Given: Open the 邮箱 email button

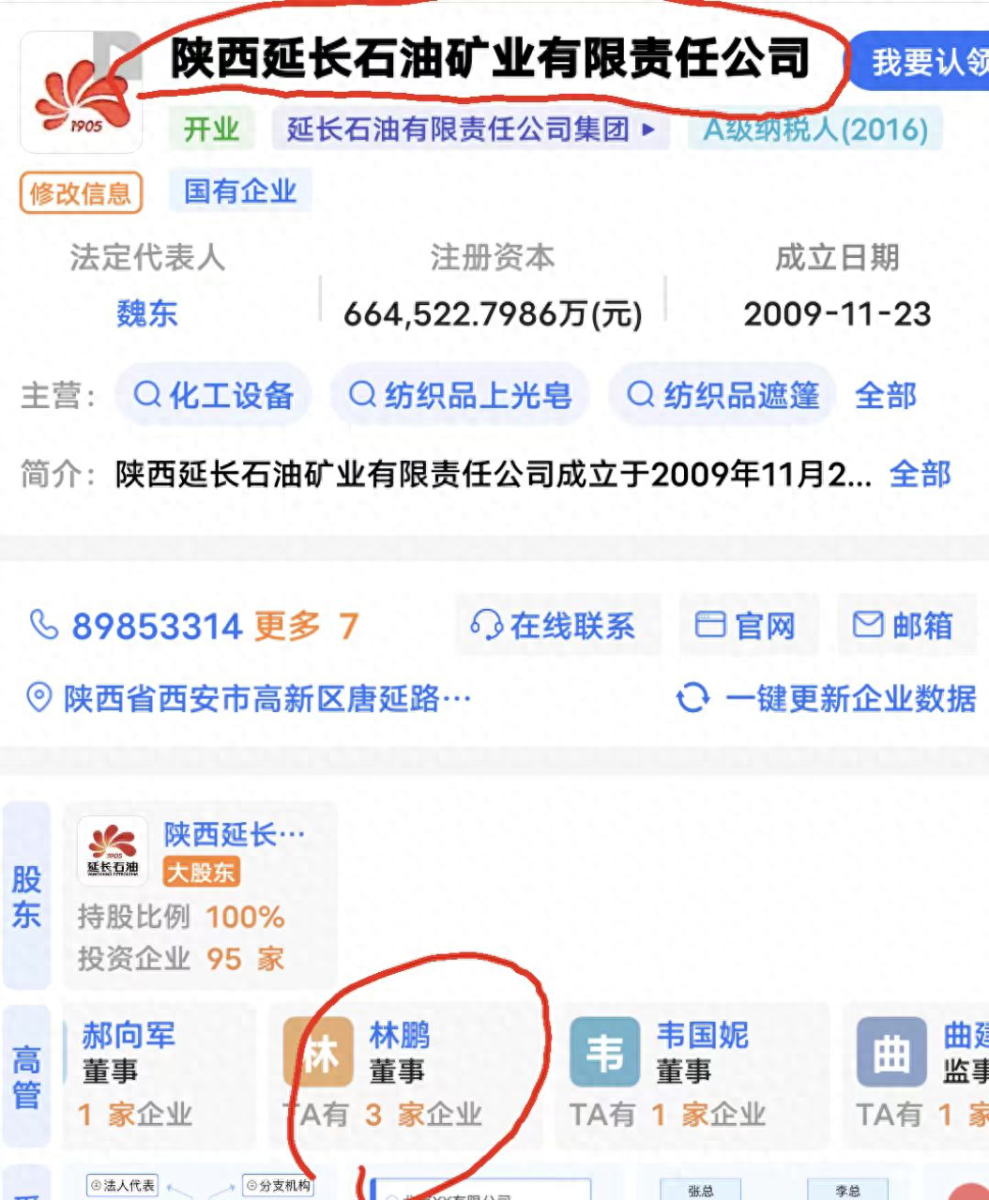Looking at the screenshot, I should click(x=903, y=626).
